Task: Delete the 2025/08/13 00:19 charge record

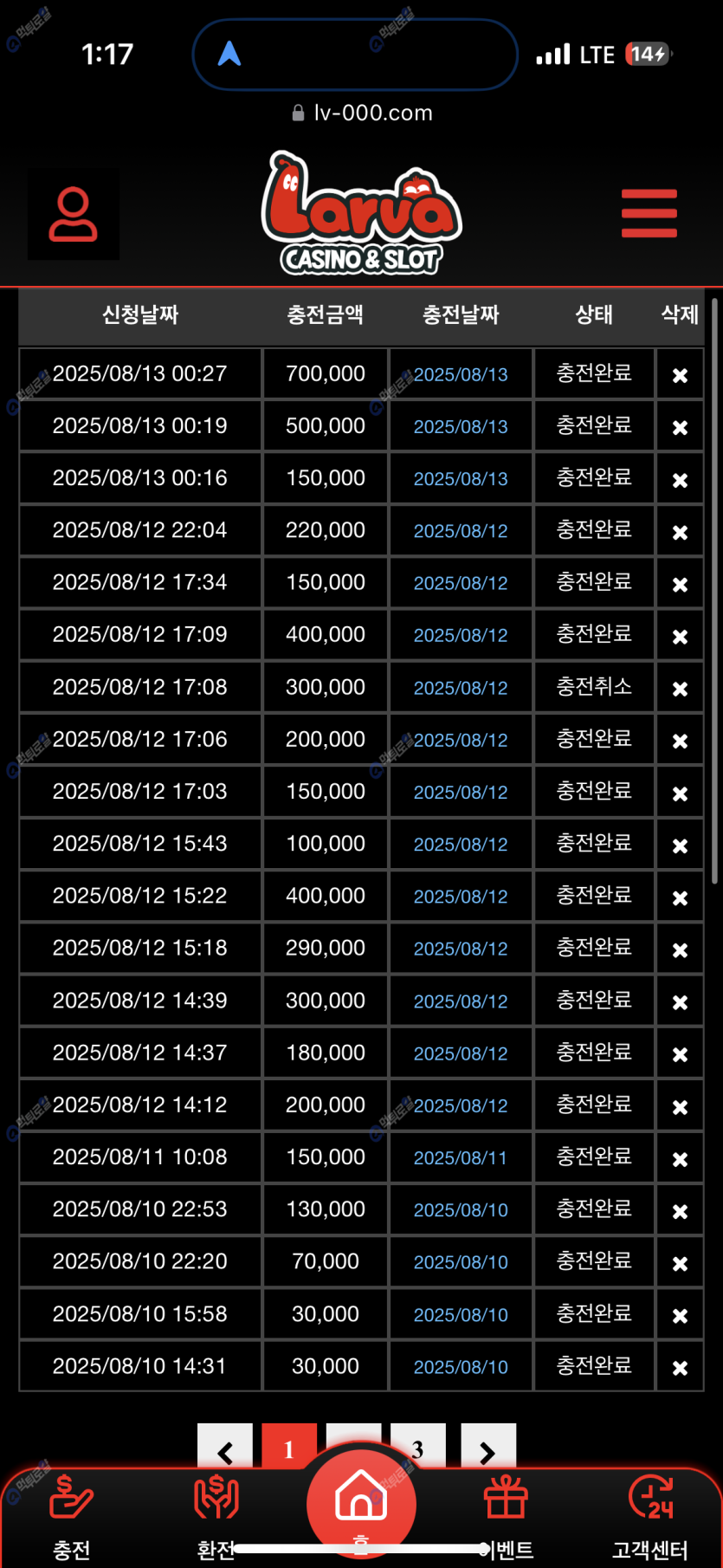Action: point(680,427)
